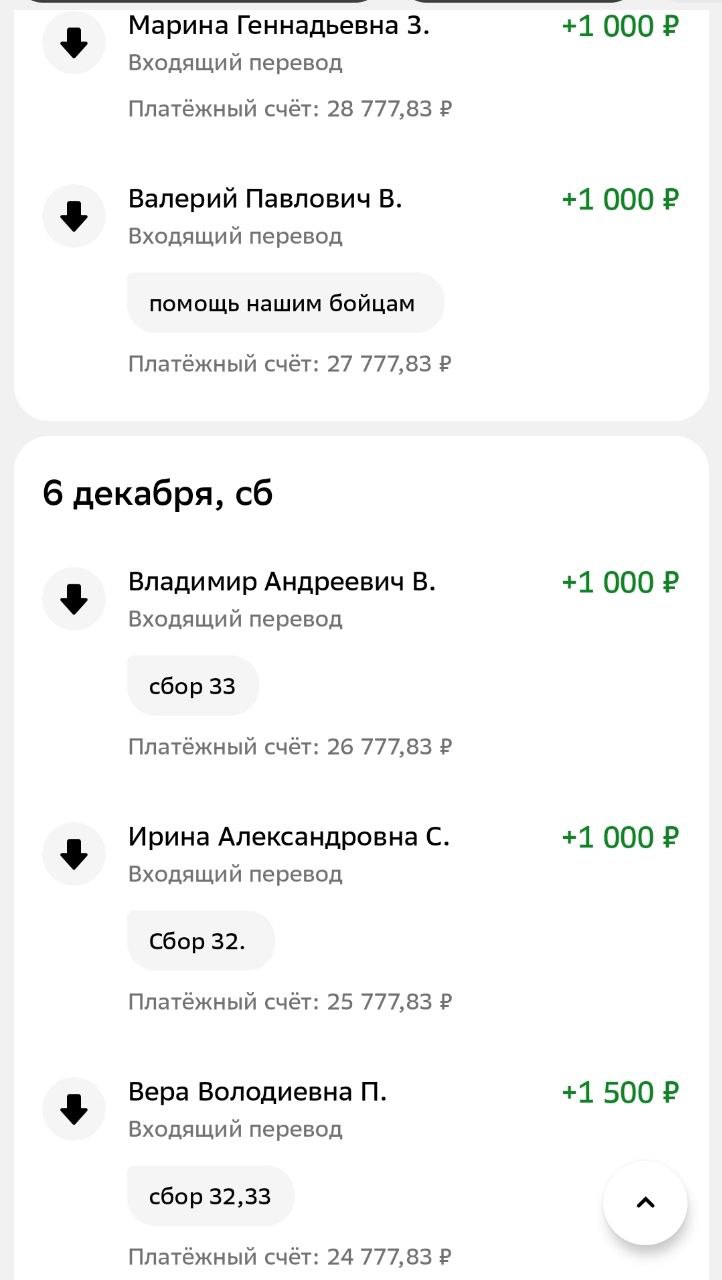The width and height of the screenshot is (722, 1280).
Task: View the transfer from Владимир Андреевич В.
Action: 281,582
